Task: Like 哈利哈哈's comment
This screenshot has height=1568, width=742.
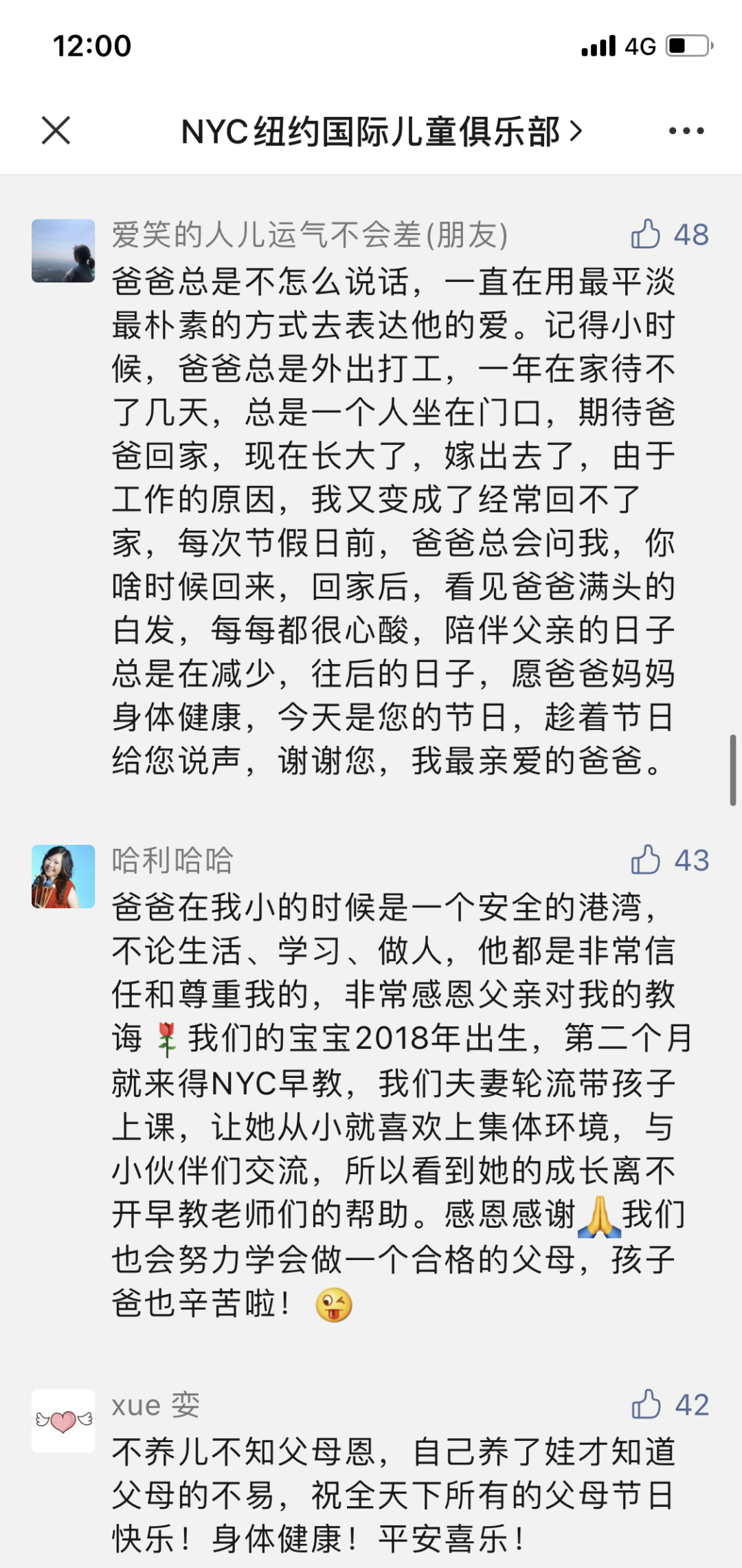Action: [x=647, y=861]
